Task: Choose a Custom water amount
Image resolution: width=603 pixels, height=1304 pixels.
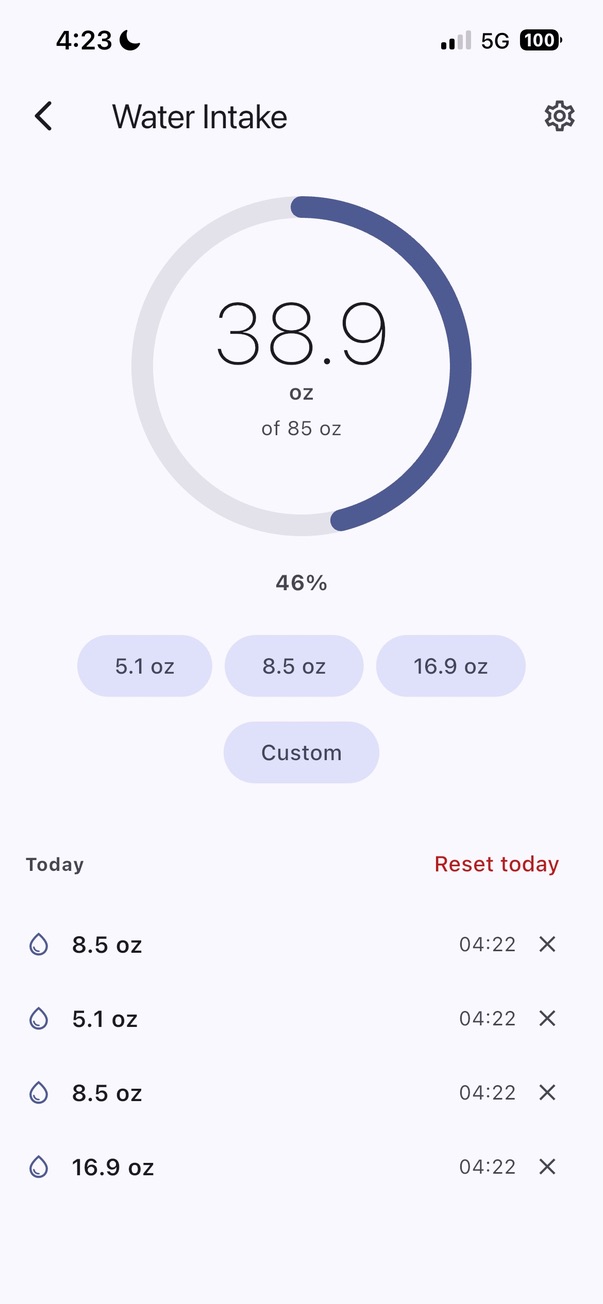Action: point(301,753)
